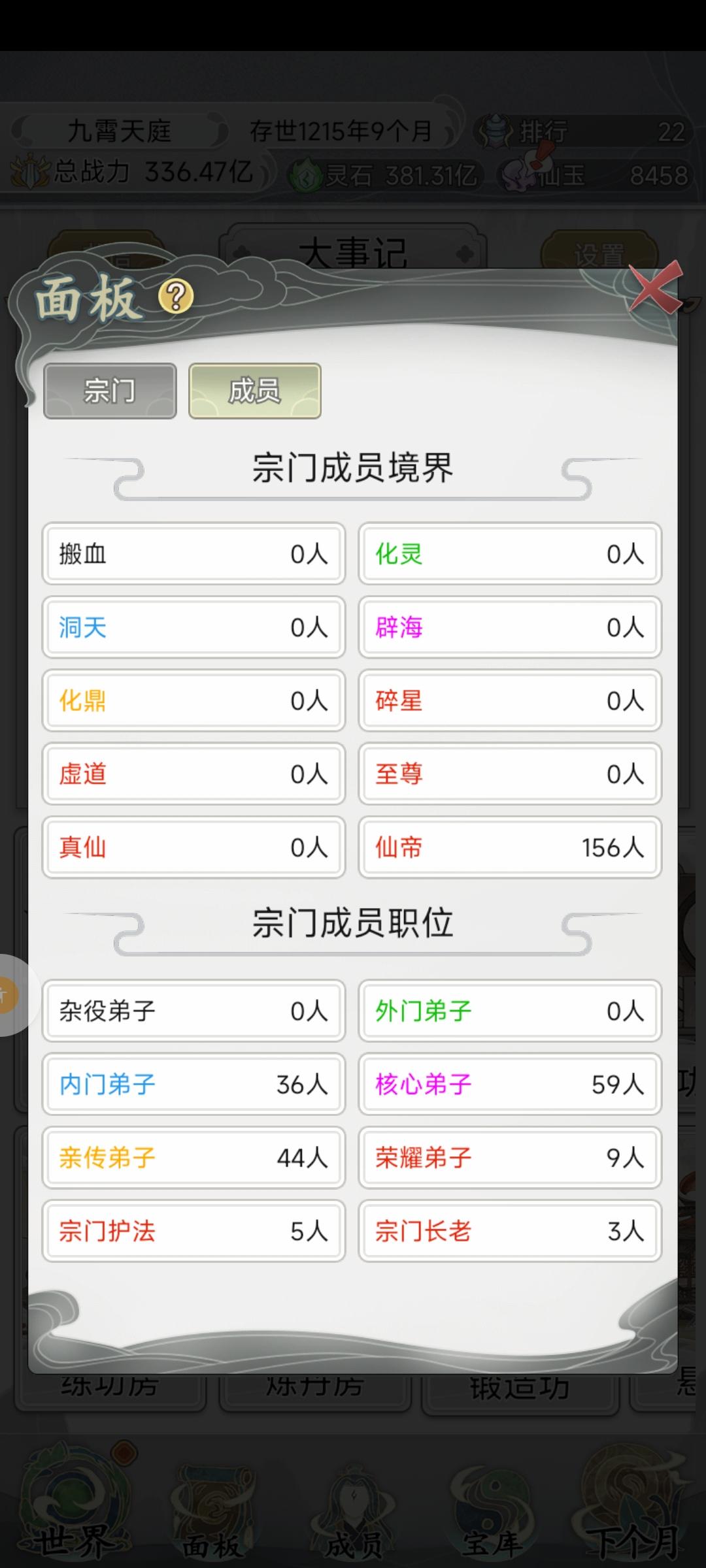The height and width of the screenshot is (1568, 706).
Task: Select the 仙帝 156人 realm entry
Action: 509,847
